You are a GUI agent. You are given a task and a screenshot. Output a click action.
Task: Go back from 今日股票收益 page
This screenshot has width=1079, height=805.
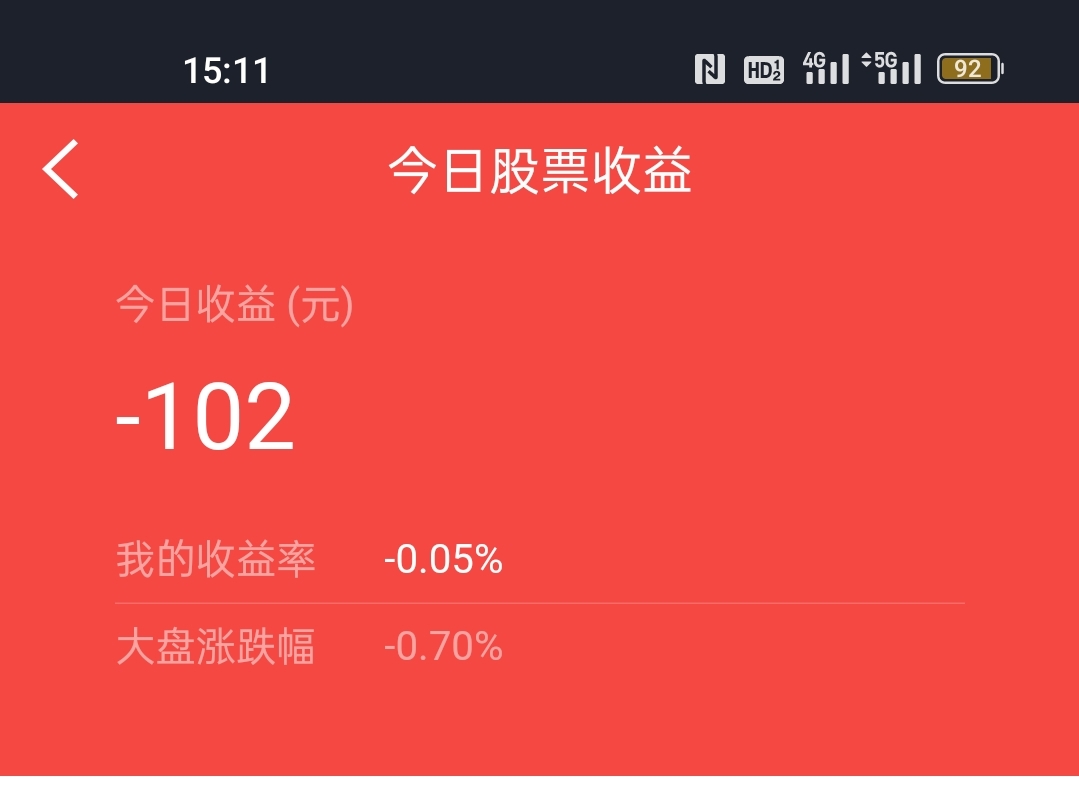click(61, 169)
